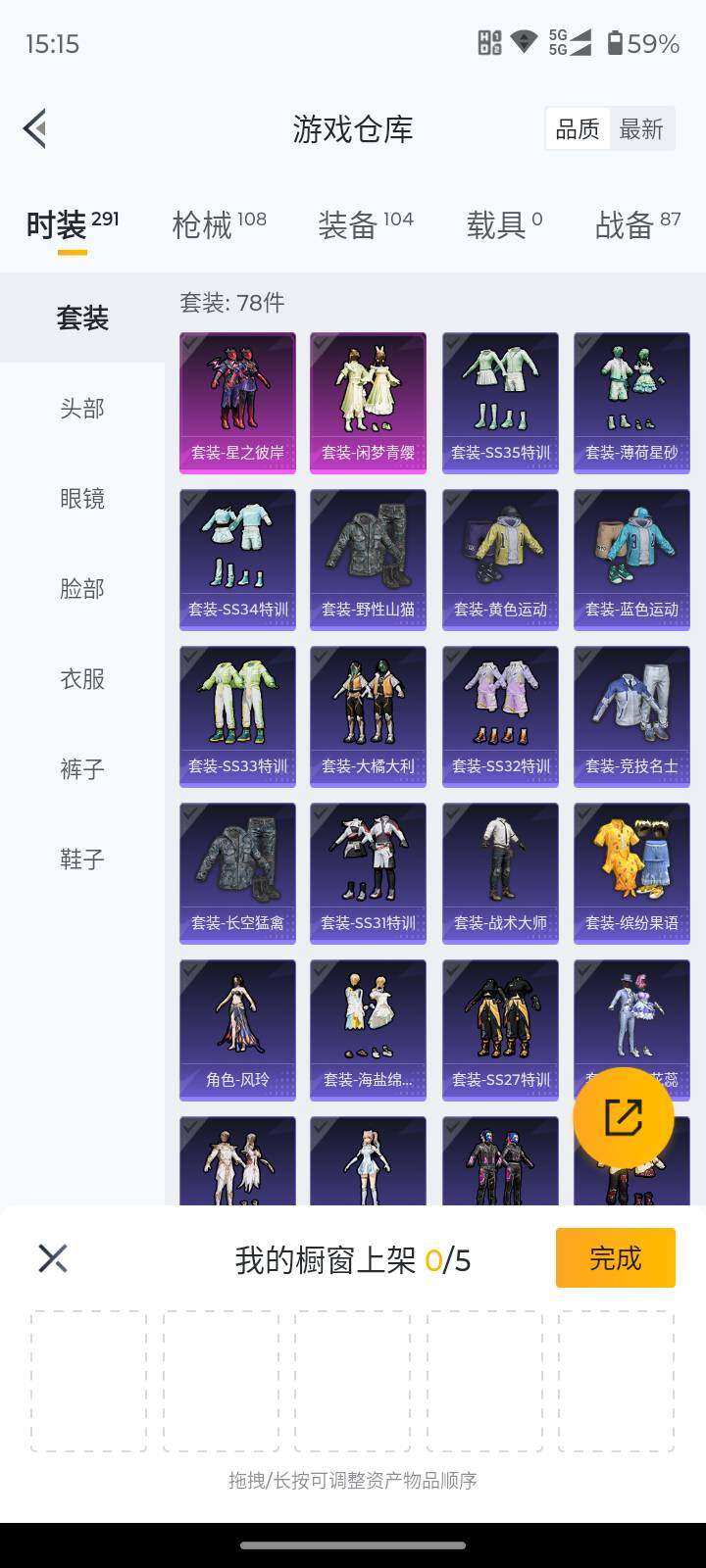Select the 裤子 category
Screen dimensions: 706x1568
point(81,769)
